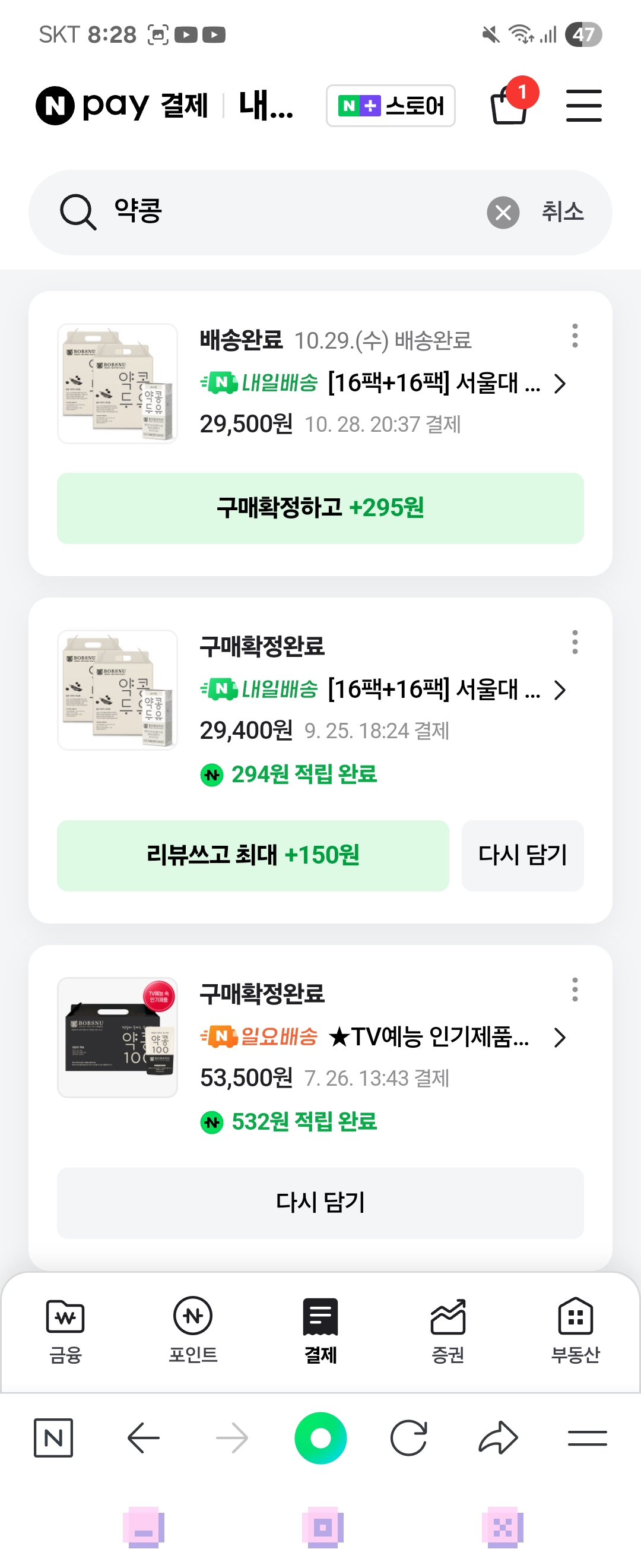Switch to the 금융 tab
The width and height of the screenshot is (641, 1568).
65,1331
